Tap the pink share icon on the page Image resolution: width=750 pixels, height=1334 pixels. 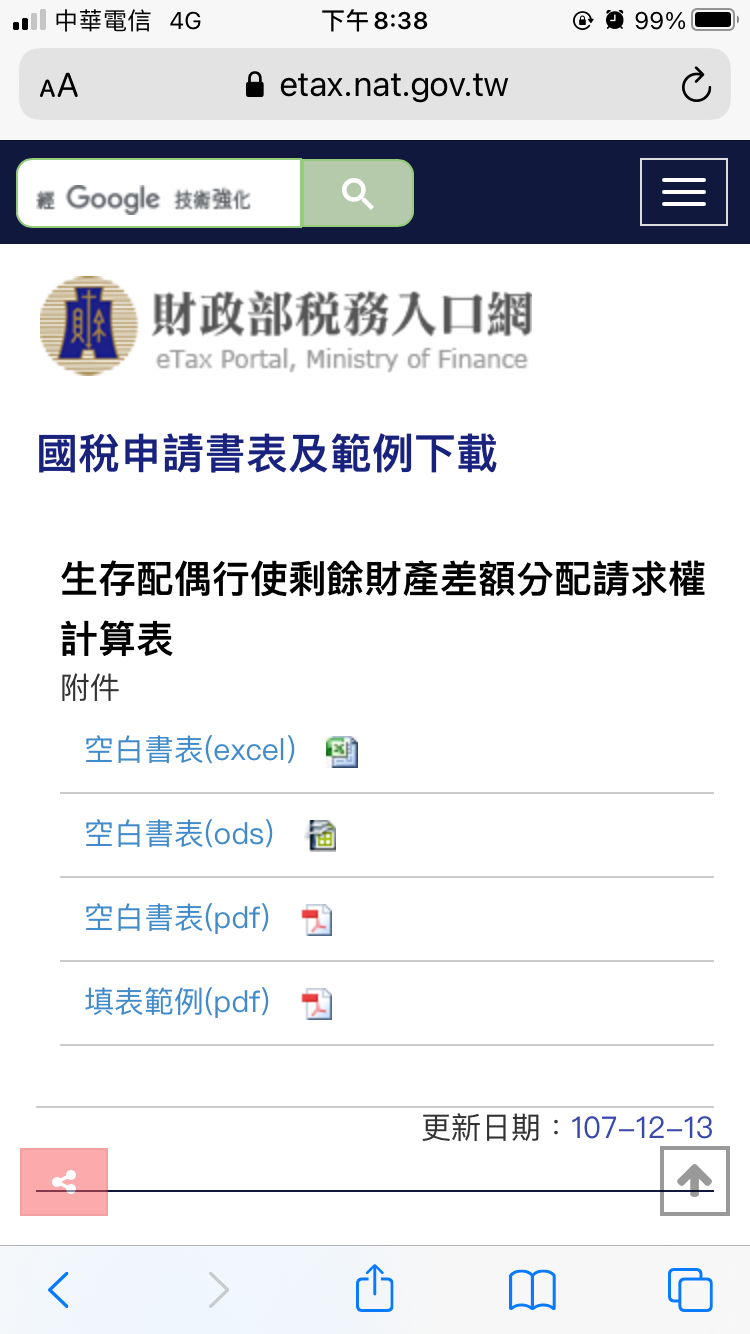point(64,1182)
